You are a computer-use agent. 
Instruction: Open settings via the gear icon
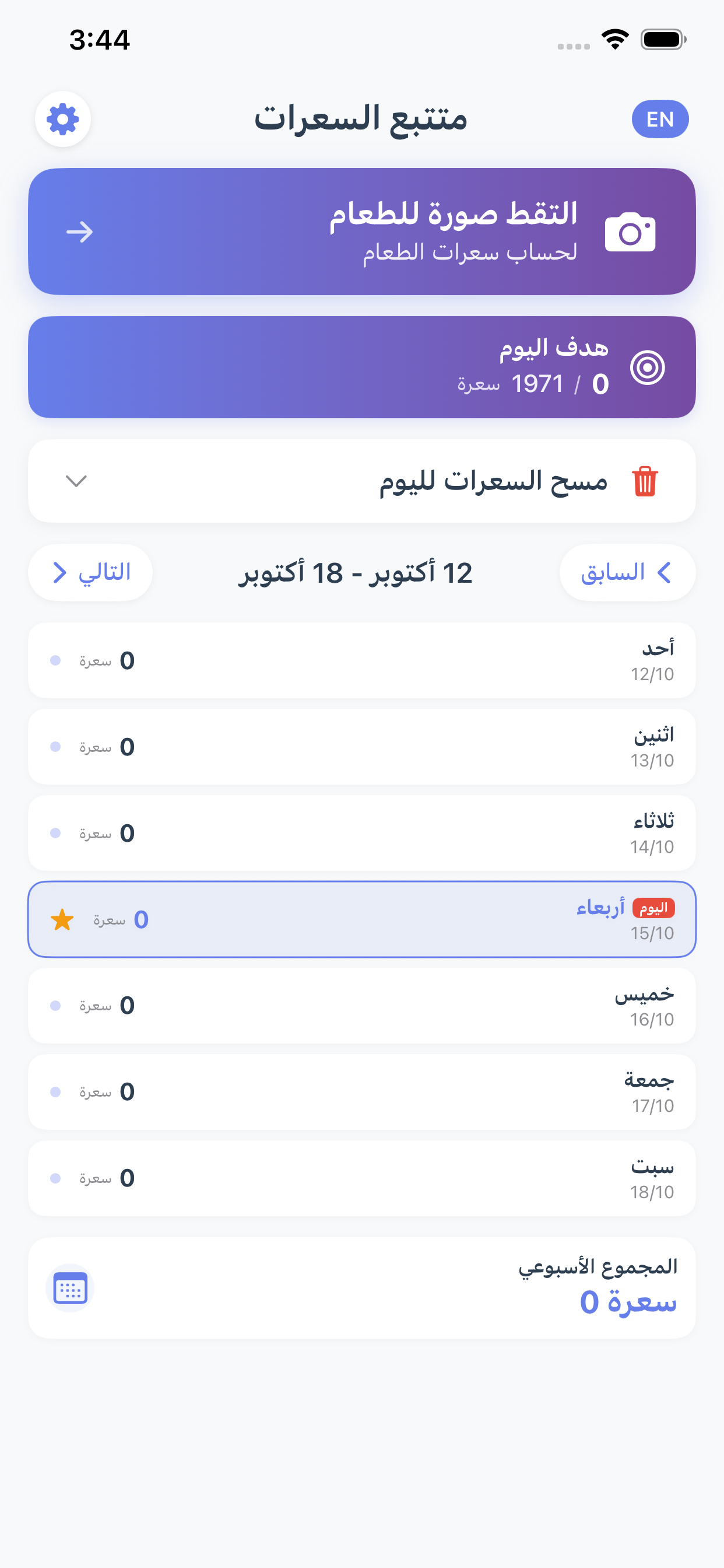click(63, 120)
